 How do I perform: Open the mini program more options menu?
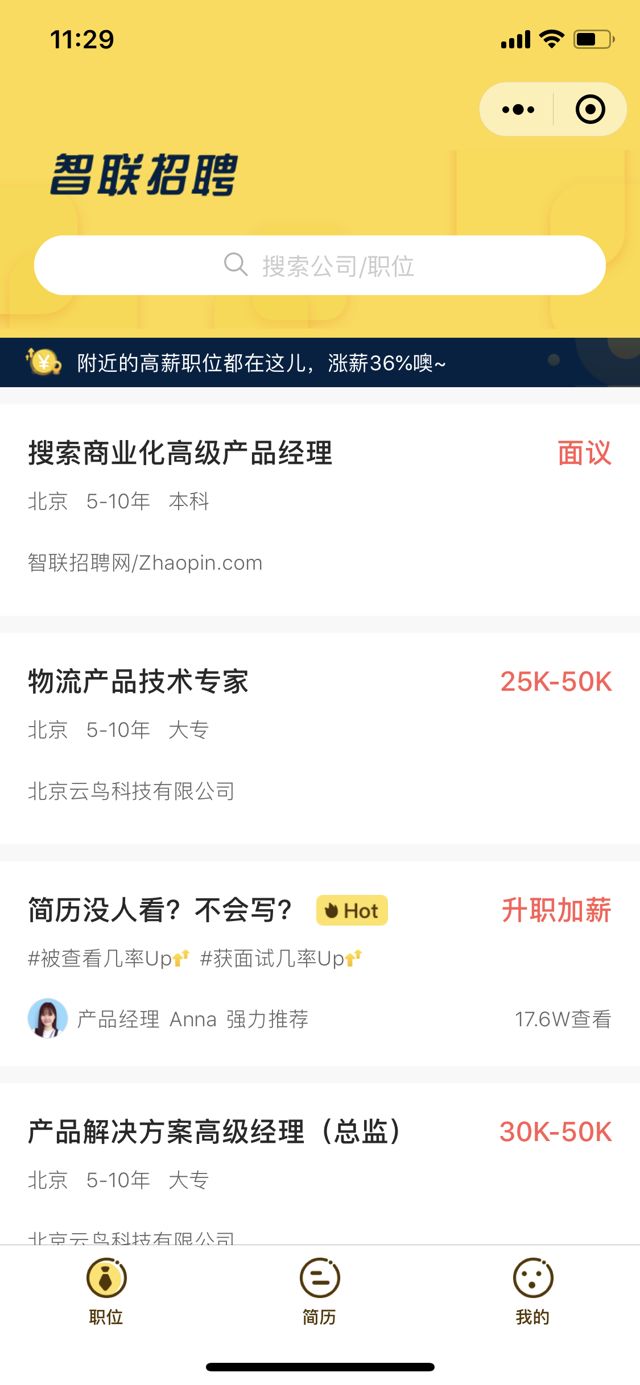point(518,109)
